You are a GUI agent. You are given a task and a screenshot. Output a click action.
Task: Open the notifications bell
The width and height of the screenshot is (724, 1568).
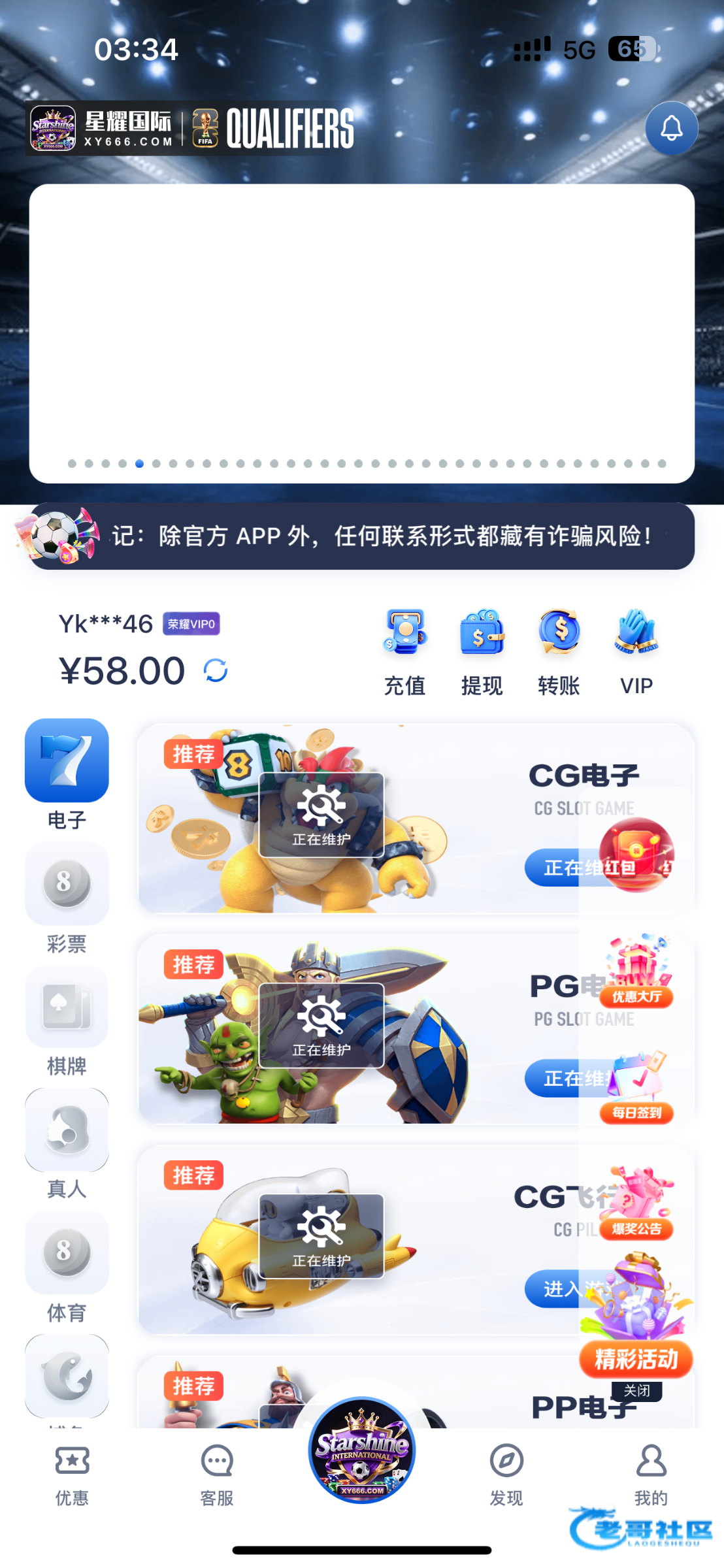coord(671,128)
